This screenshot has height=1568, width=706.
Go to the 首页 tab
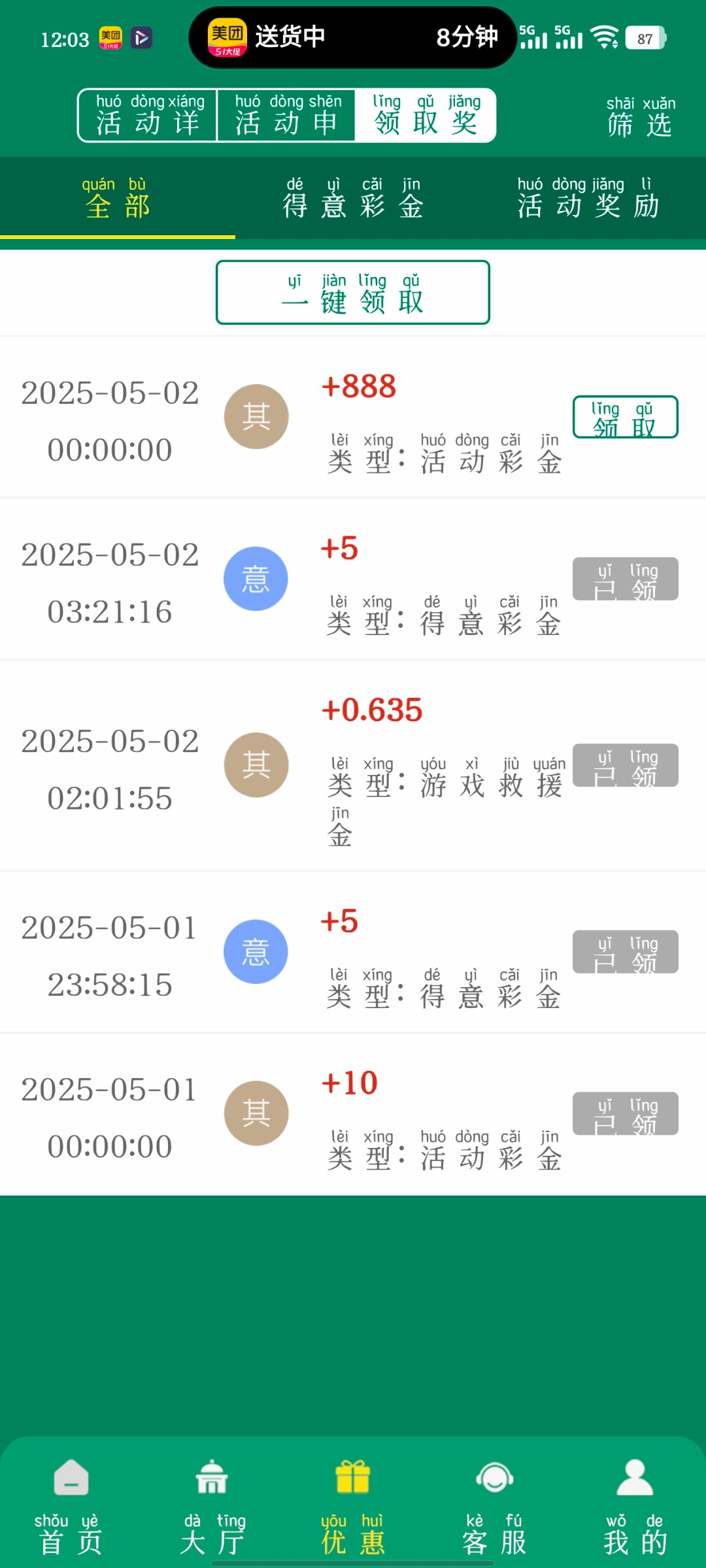71,1506
